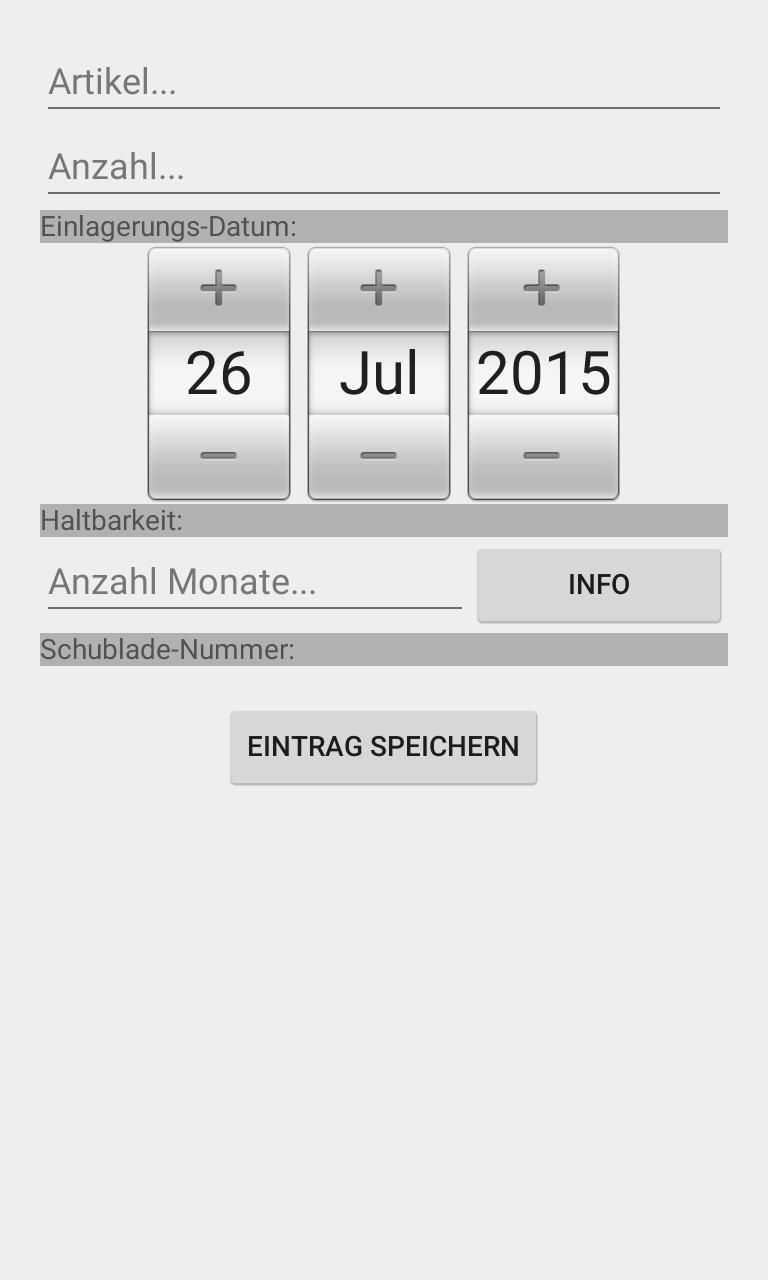Select the Anzahl Monate field
The image size is (768, 1280).
point(254,582)
